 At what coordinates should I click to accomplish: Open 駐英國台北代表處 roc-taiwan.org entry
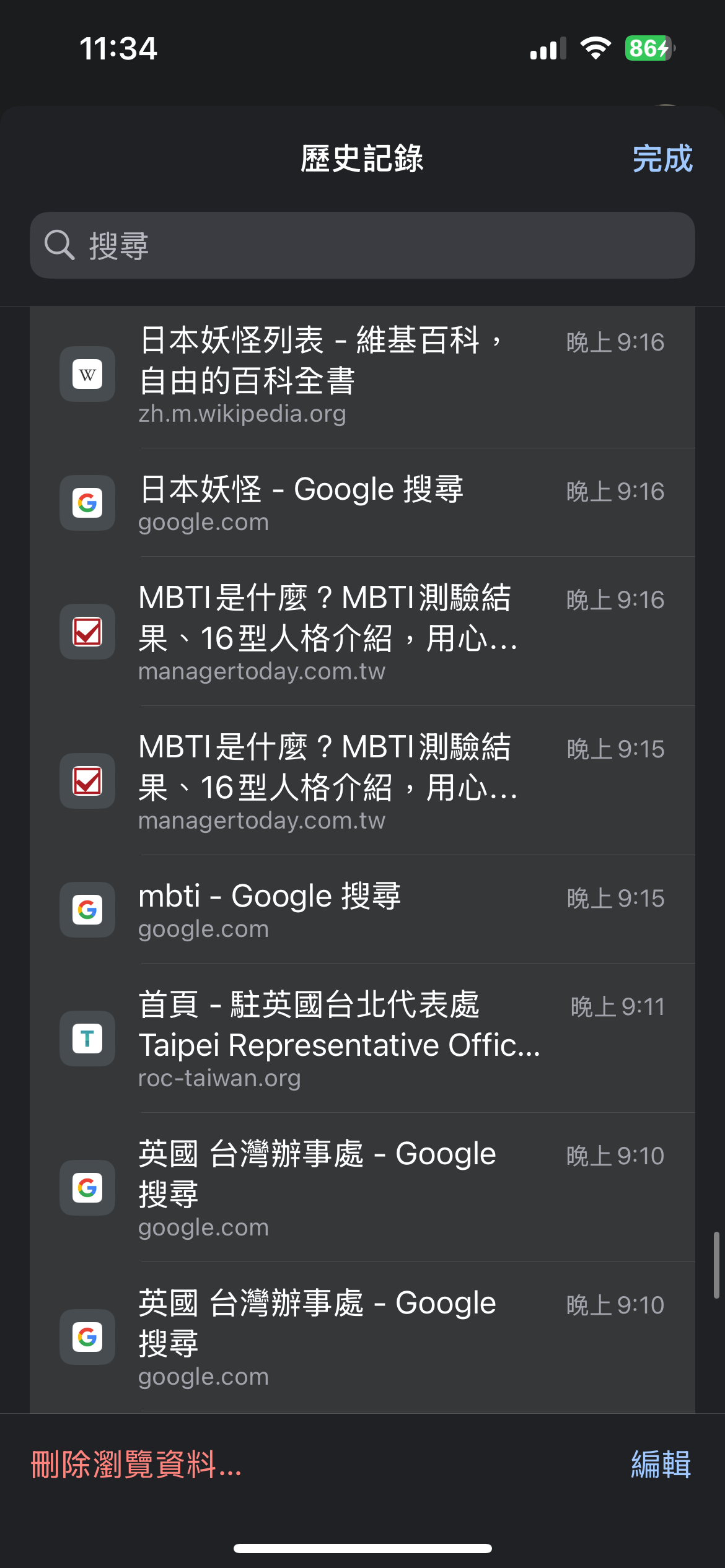point(362,1039)
